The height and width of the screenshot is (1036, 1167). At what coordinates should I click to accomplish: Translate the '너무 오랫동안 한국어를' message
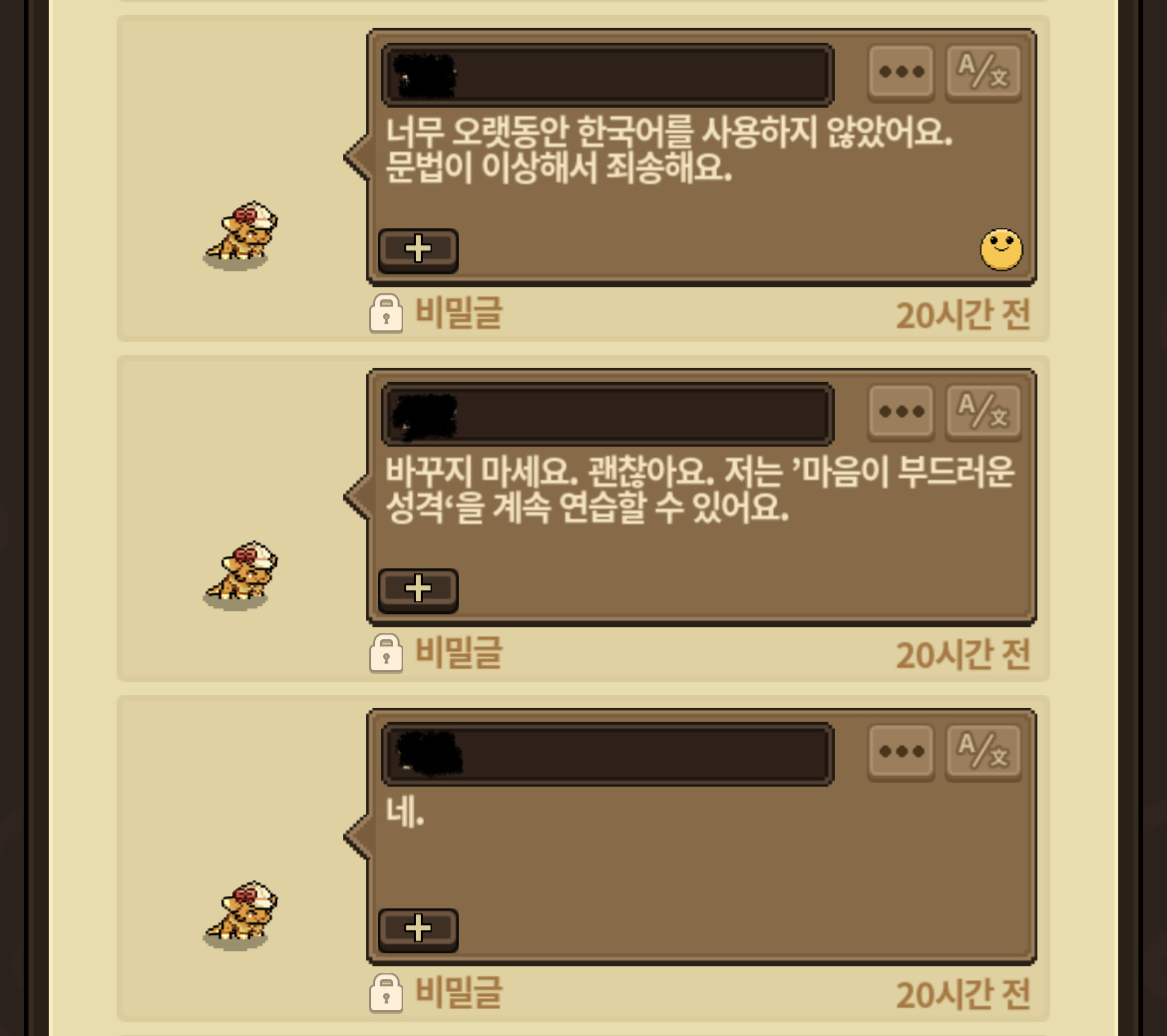(x=983, y=73)
